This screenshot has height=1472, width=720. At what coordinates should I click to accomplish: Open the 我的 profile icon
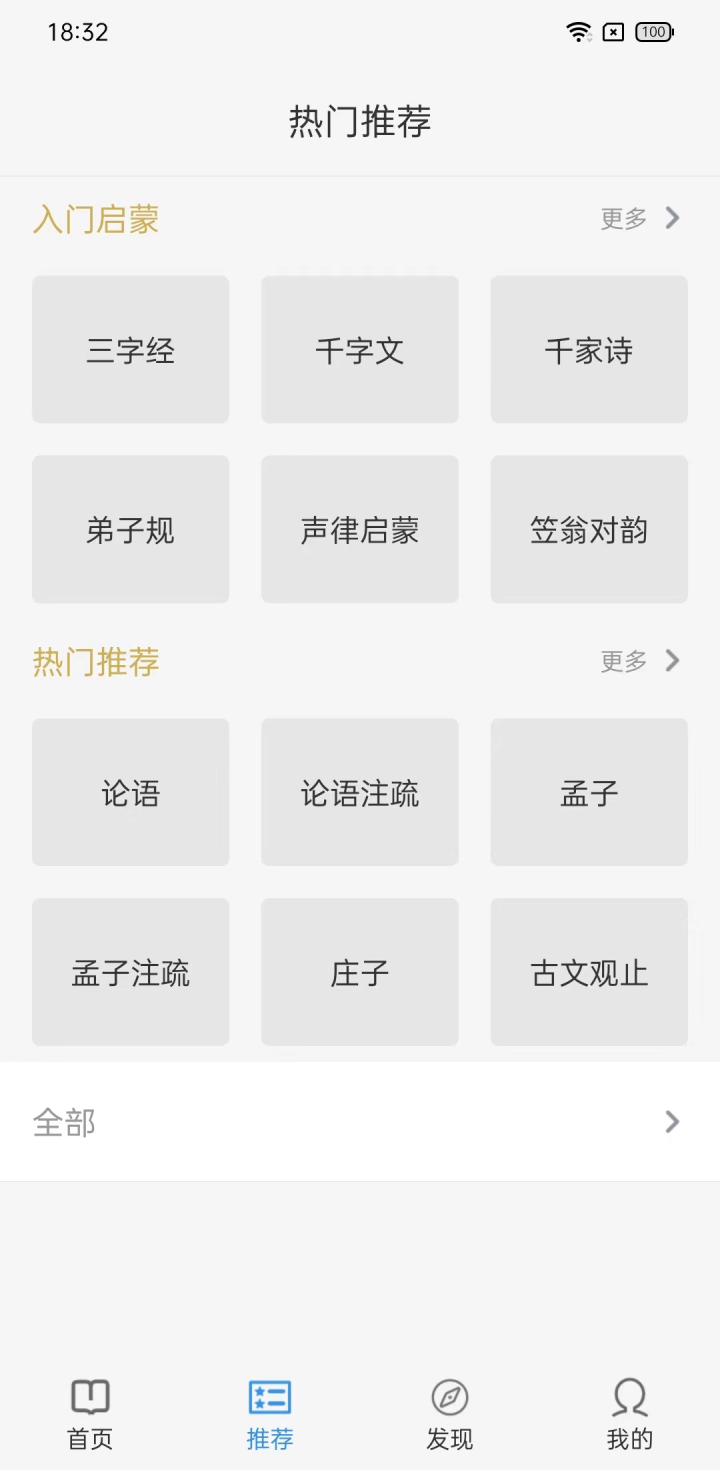point(629,1396)
